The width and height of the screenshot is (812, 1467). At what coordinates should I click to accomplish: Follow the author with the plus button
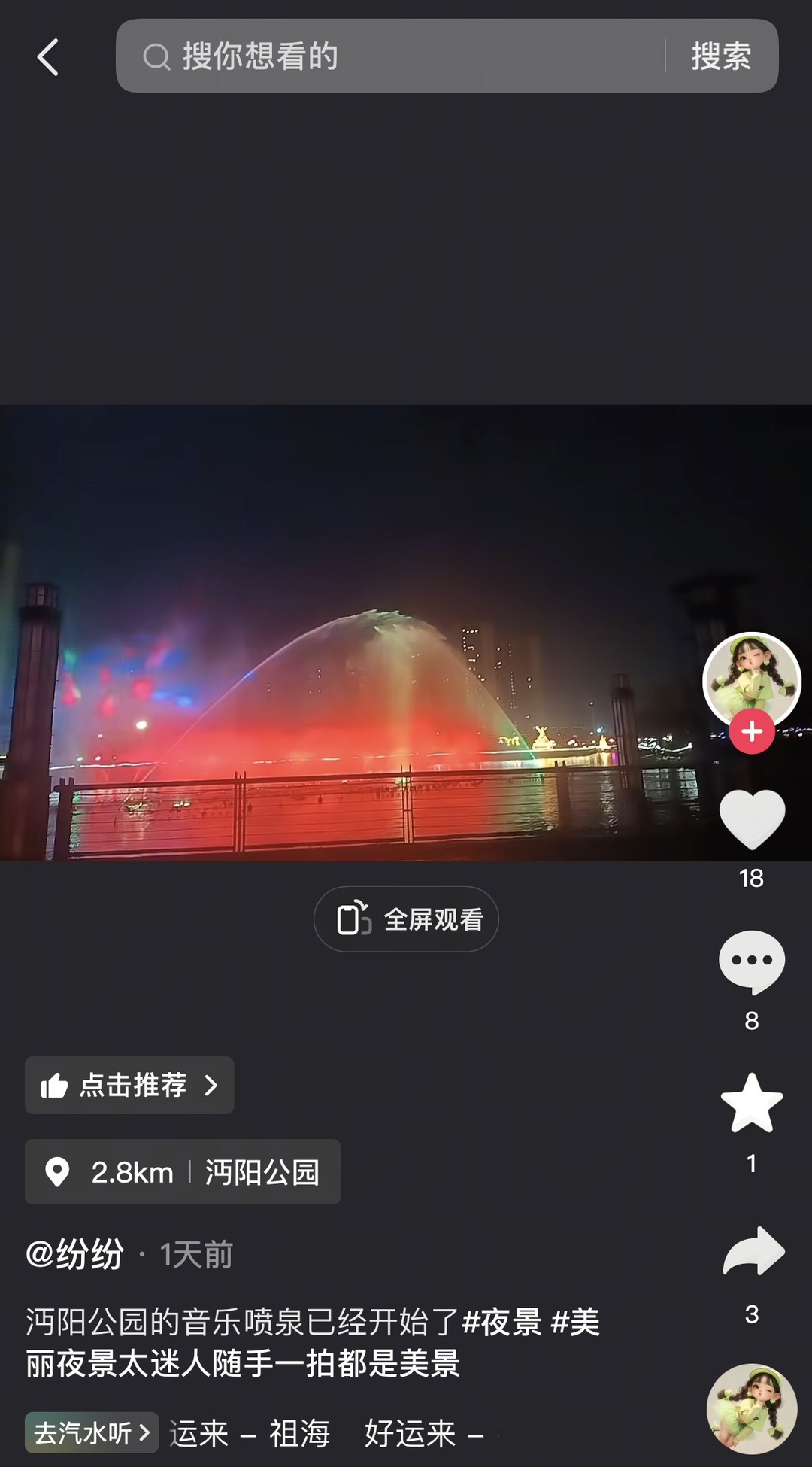(x=752, y=731)
